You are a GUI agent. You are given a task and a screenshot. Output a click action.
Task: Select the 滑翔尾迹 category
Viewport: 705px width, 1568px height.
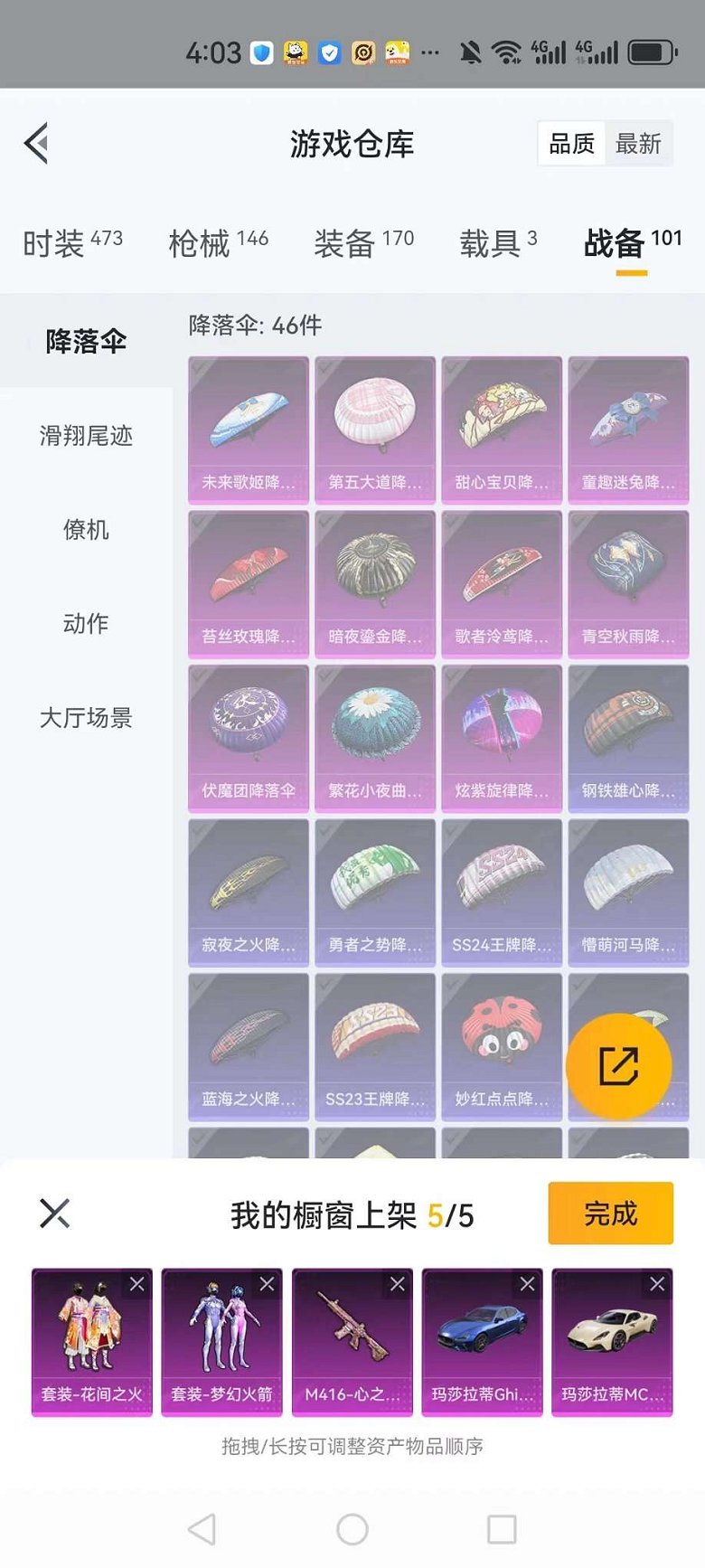click(x=86, y=436)
